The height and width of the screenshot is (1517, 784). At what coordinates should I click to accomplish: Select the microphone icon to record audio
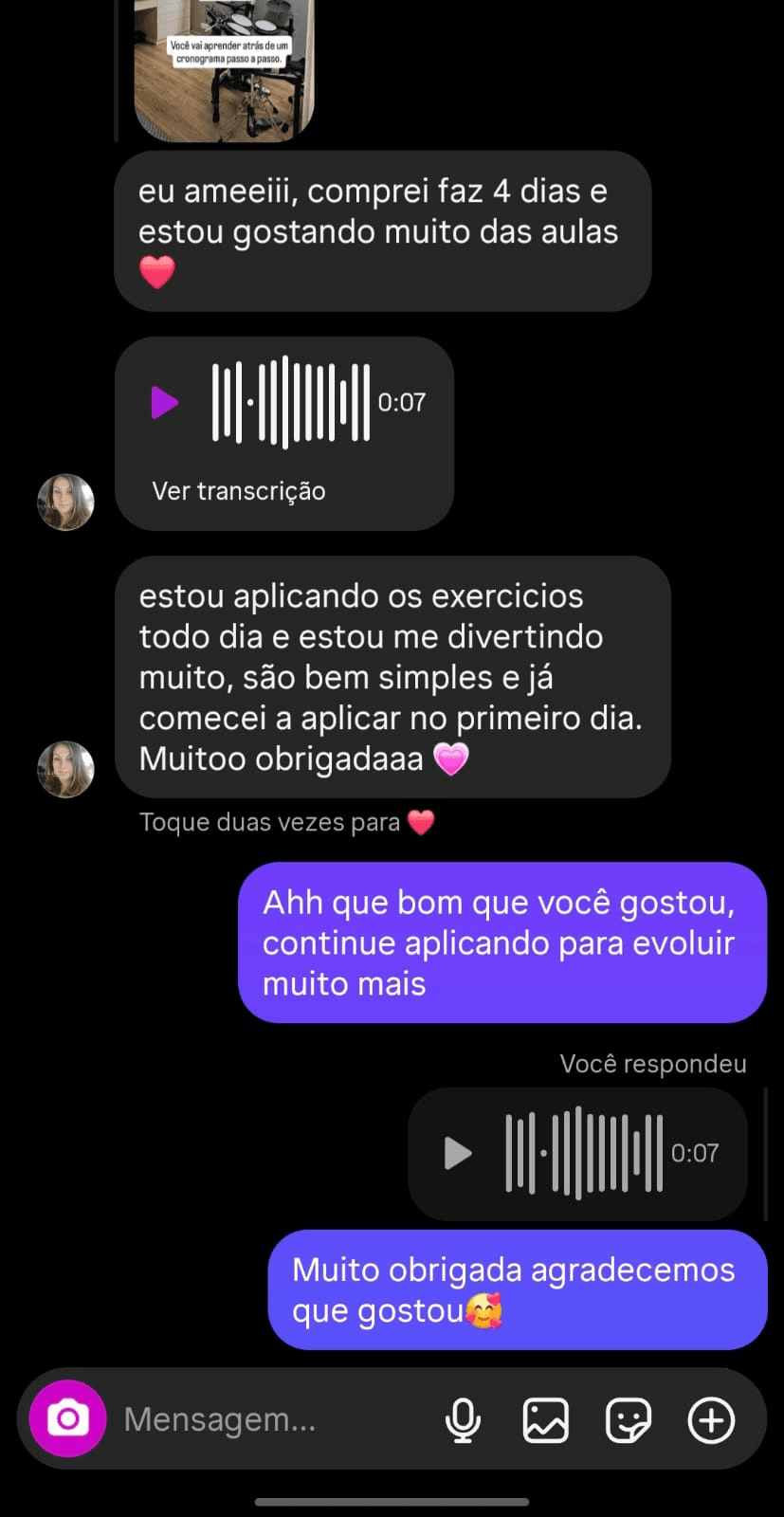[x=463, y=1419]
